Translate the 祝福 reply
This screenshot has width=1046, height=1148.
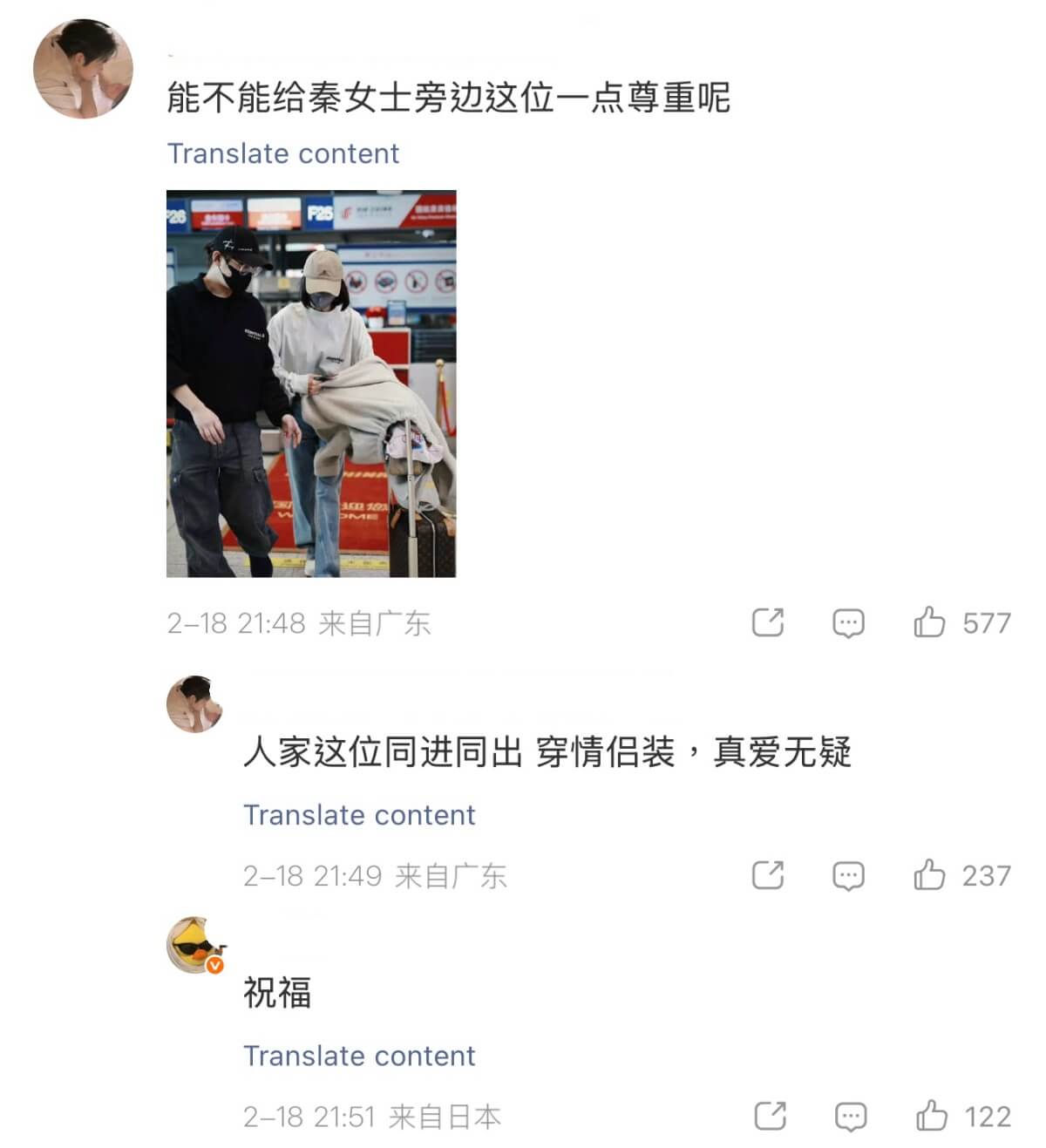[359, 1056]
